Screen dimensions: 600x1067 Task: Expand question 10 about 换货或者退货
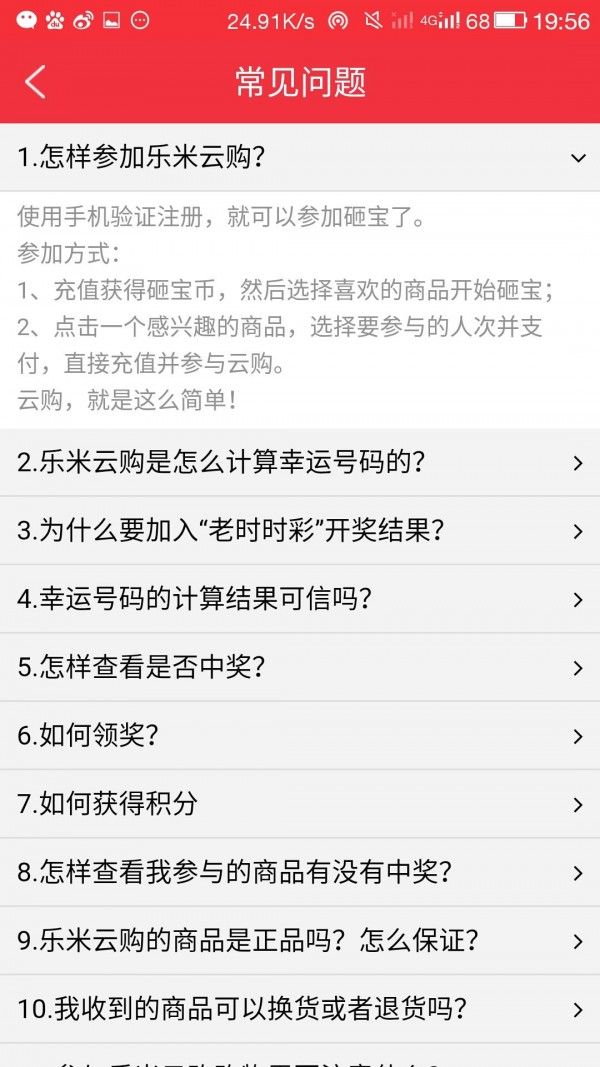pyautogui.click(x=300, y=1009)
